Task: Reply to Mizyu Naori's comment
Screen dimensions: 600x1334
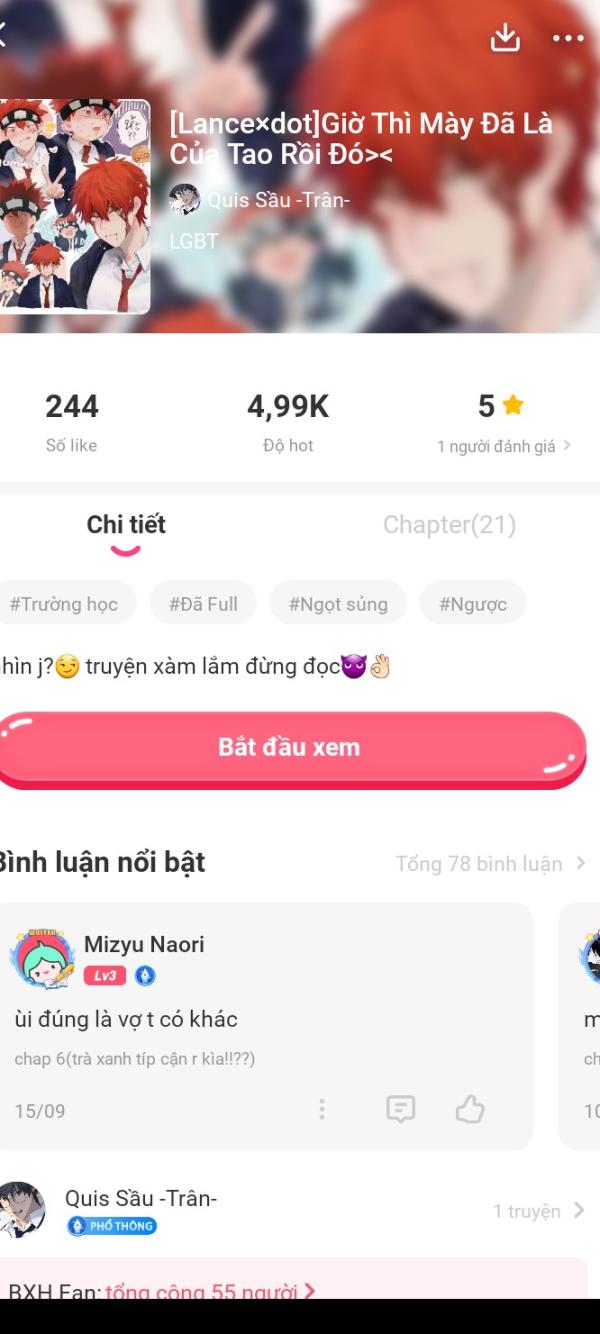Action: click(401, 1109)
